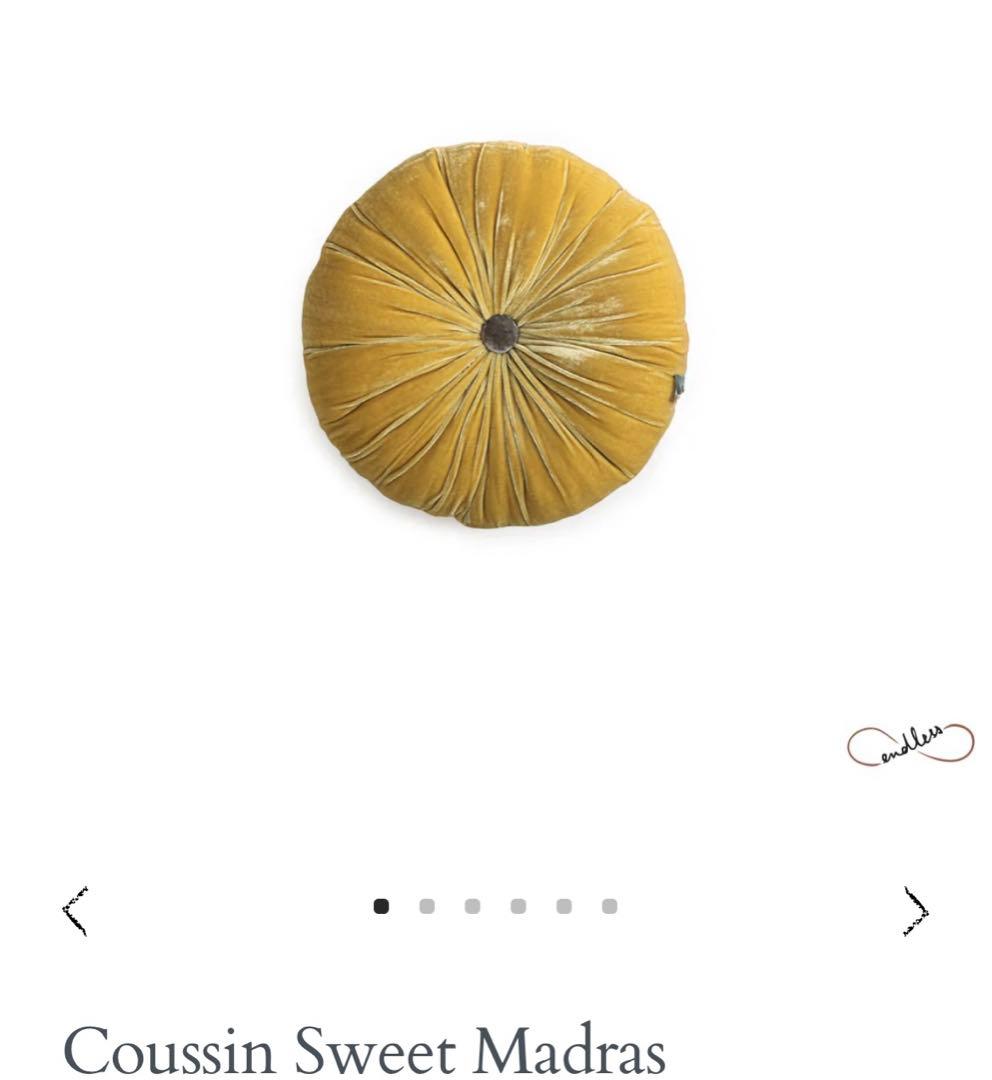Go to the fourth image indicator dot
Screen dimensions: 992x1080
pyautogui.click(x=518, y=906)
